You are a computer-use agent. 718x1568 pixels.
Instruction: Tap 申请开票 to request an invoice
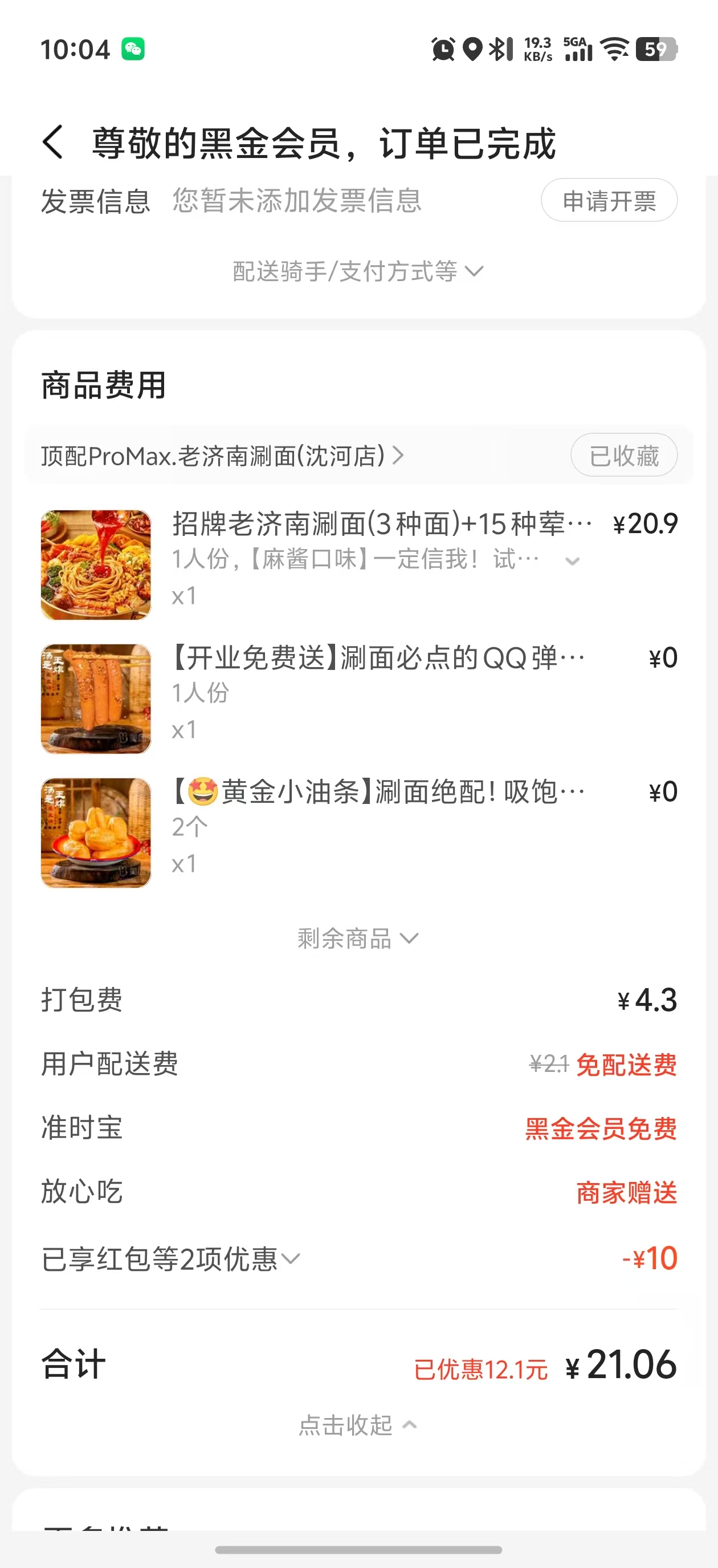coord(609,200)
